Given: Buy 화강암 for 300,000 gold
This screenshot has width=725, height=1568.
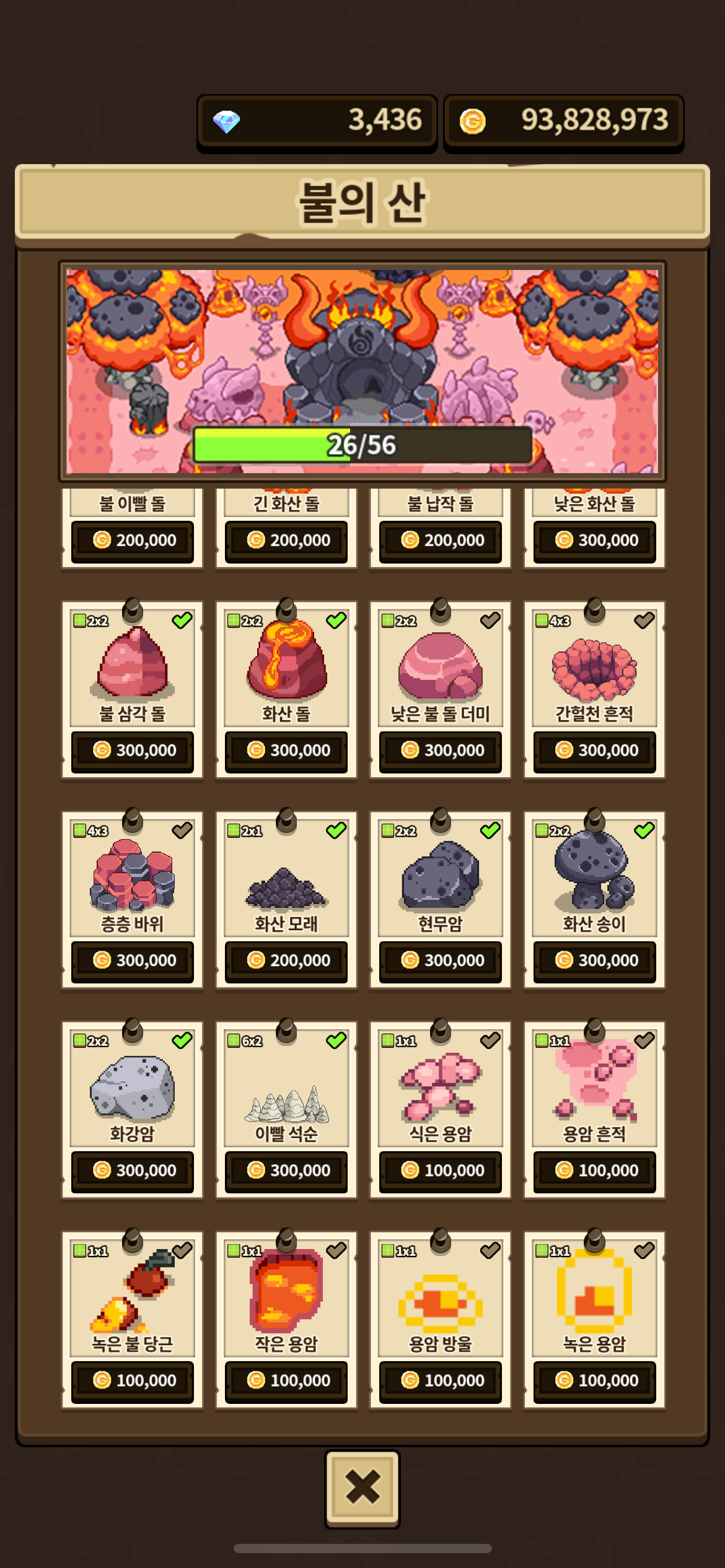Looking at the screenshot, I should pyautogui.click(x=133, y=1170).
